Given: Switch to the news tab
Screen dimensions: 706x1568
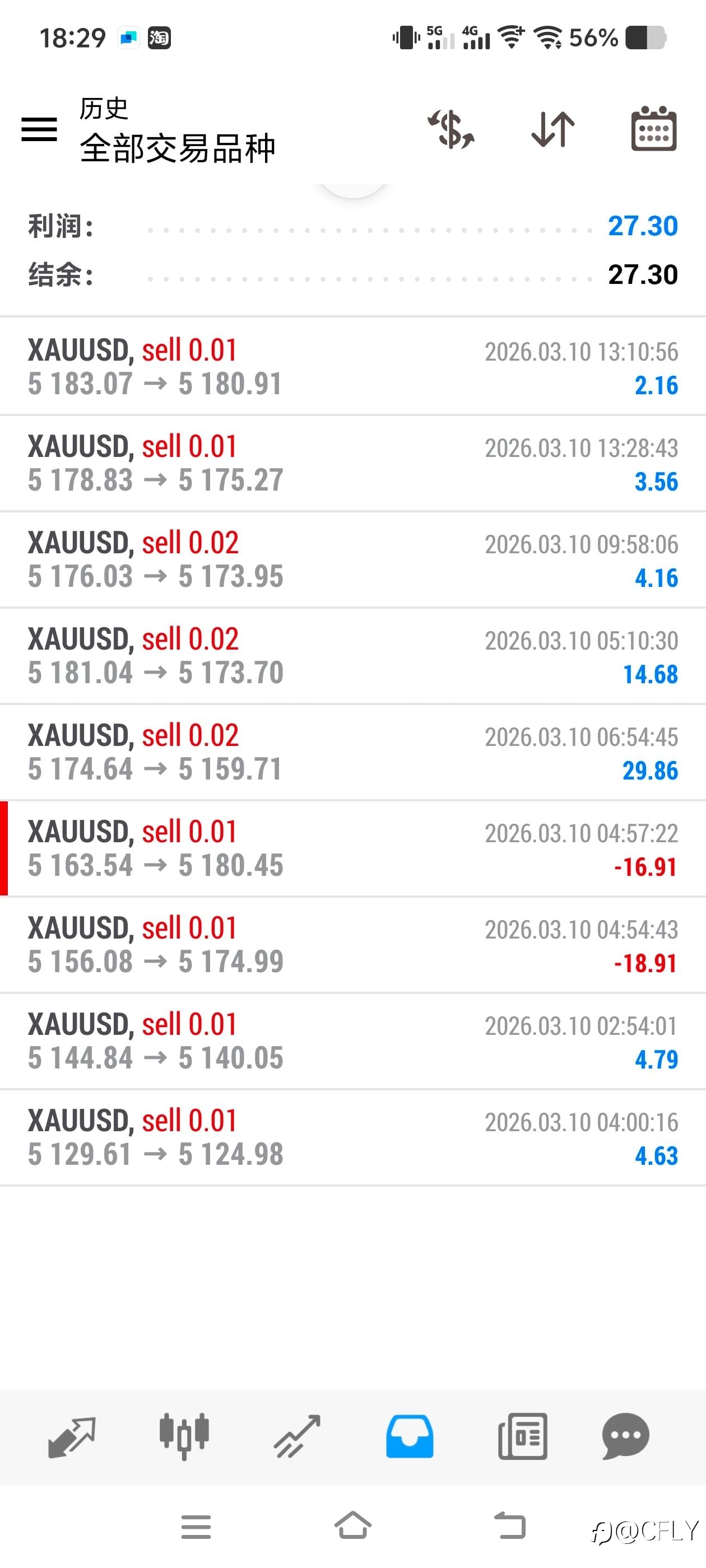Looking at the screenshot, I should click(522, 1436).
